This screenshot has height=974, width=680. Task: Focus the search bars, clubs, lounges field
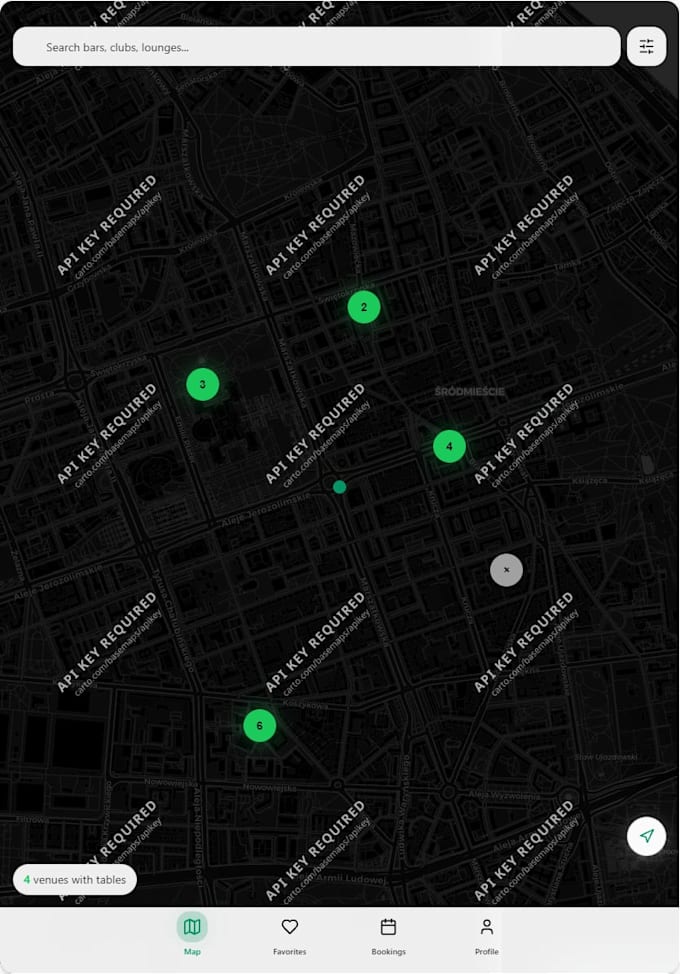316,47
